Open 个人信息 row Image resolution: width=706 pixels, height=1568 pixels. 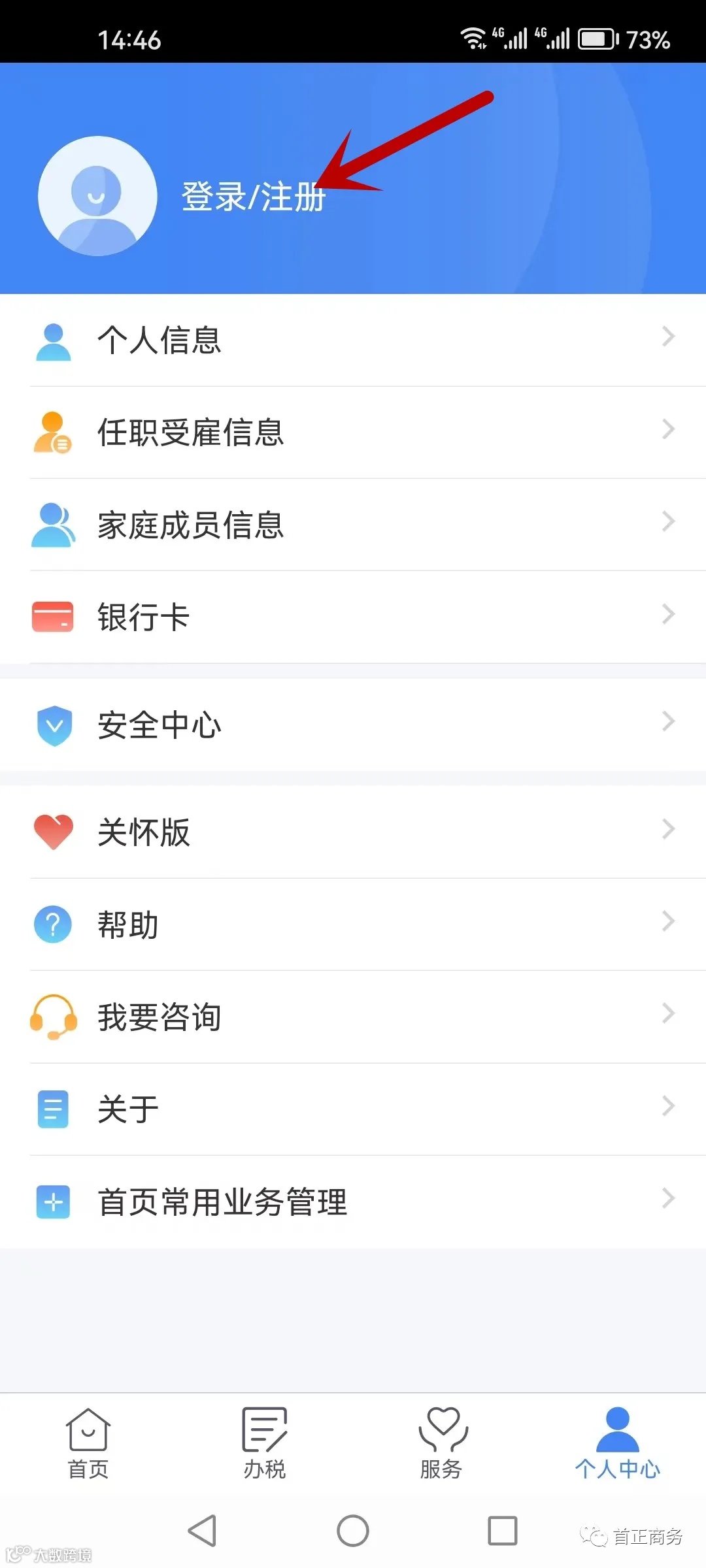pos(353,340)
